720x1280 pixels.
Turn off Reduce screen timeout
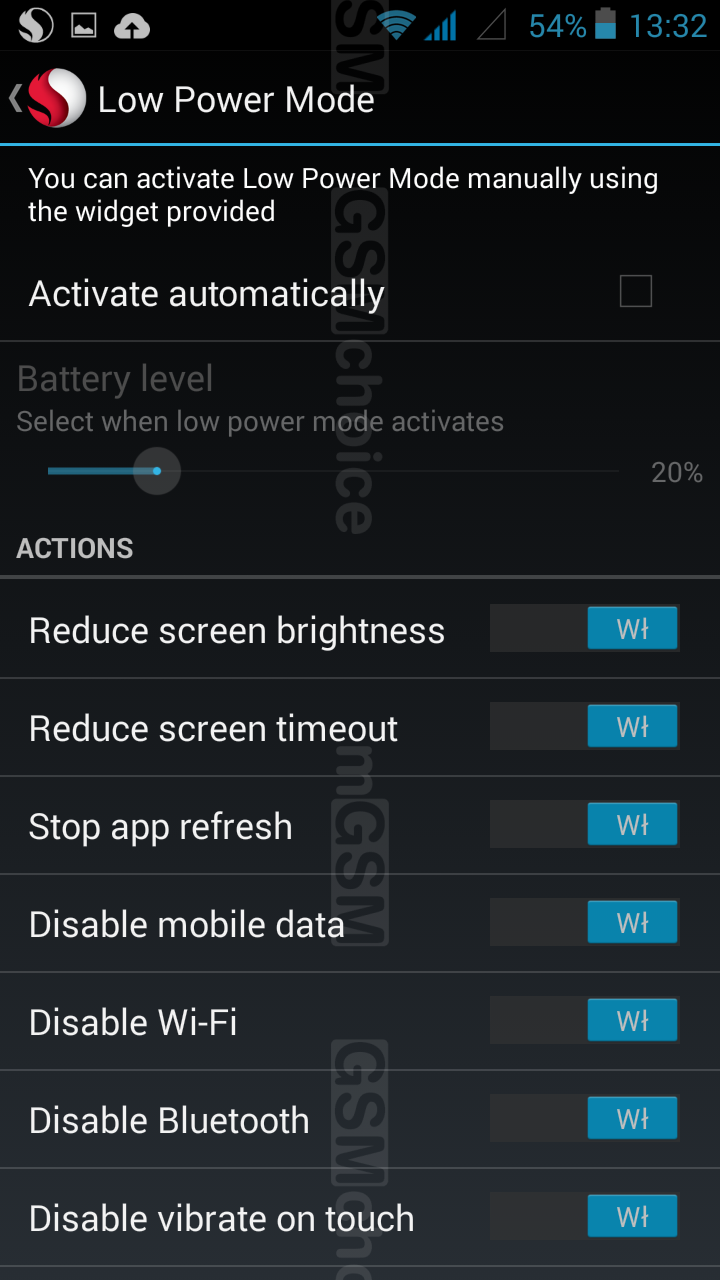tap(584, 727)
